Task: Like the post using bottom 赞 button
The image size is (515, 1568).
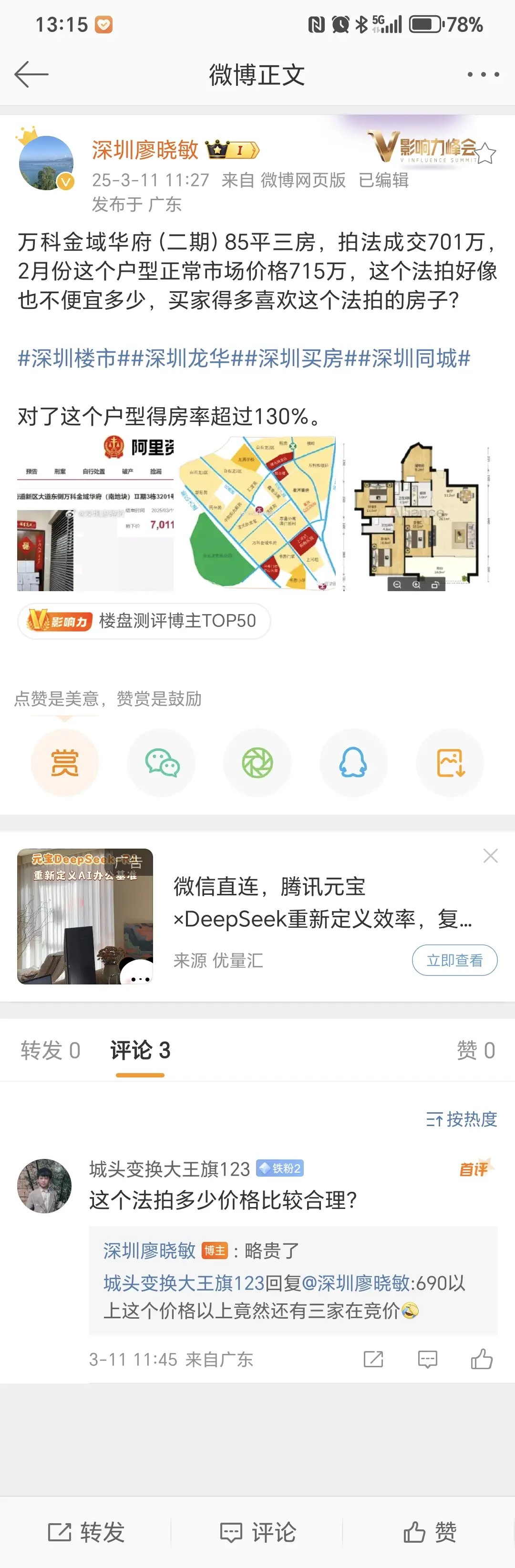Action: (430, 1531)
